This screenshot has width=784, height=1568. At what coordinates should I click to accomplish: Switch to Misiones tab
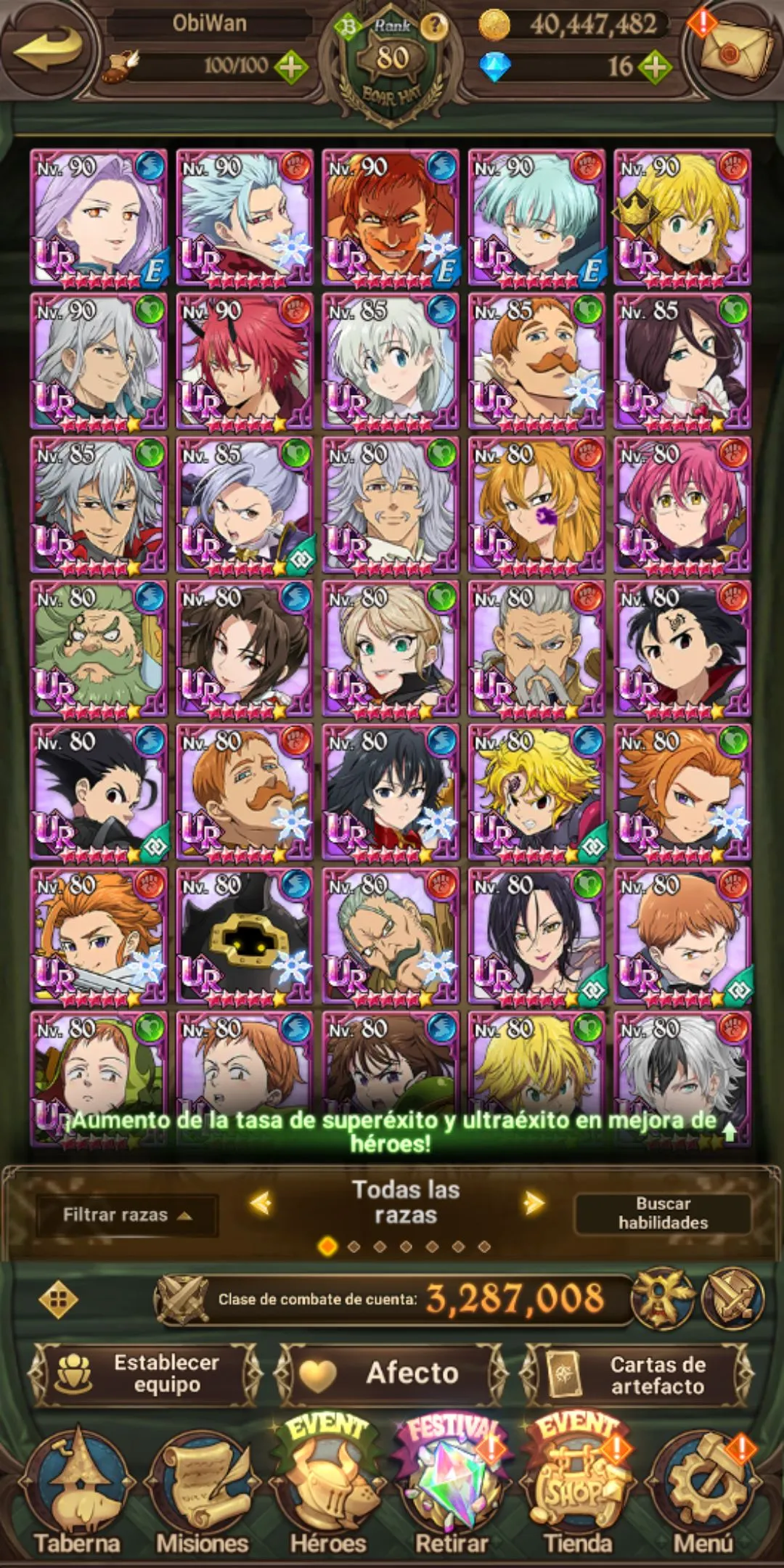(x=202, y=1495)
